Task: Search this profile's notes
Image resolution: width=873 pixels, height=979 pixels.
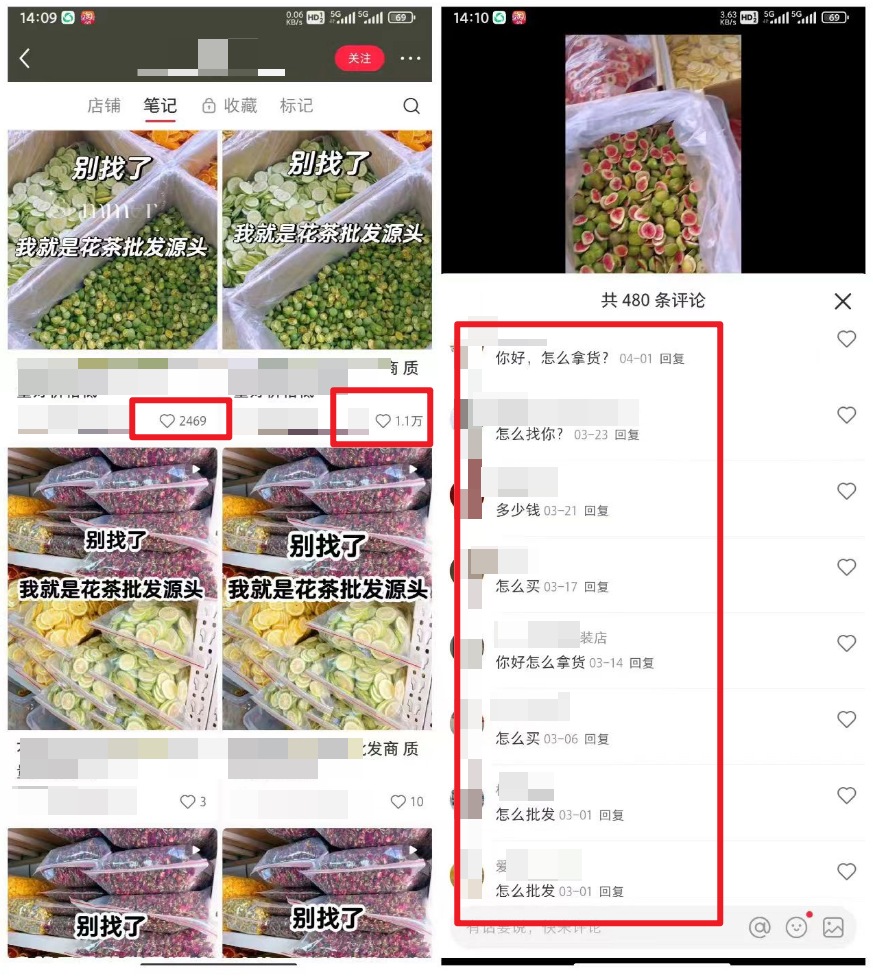Action: pos(411,107)
